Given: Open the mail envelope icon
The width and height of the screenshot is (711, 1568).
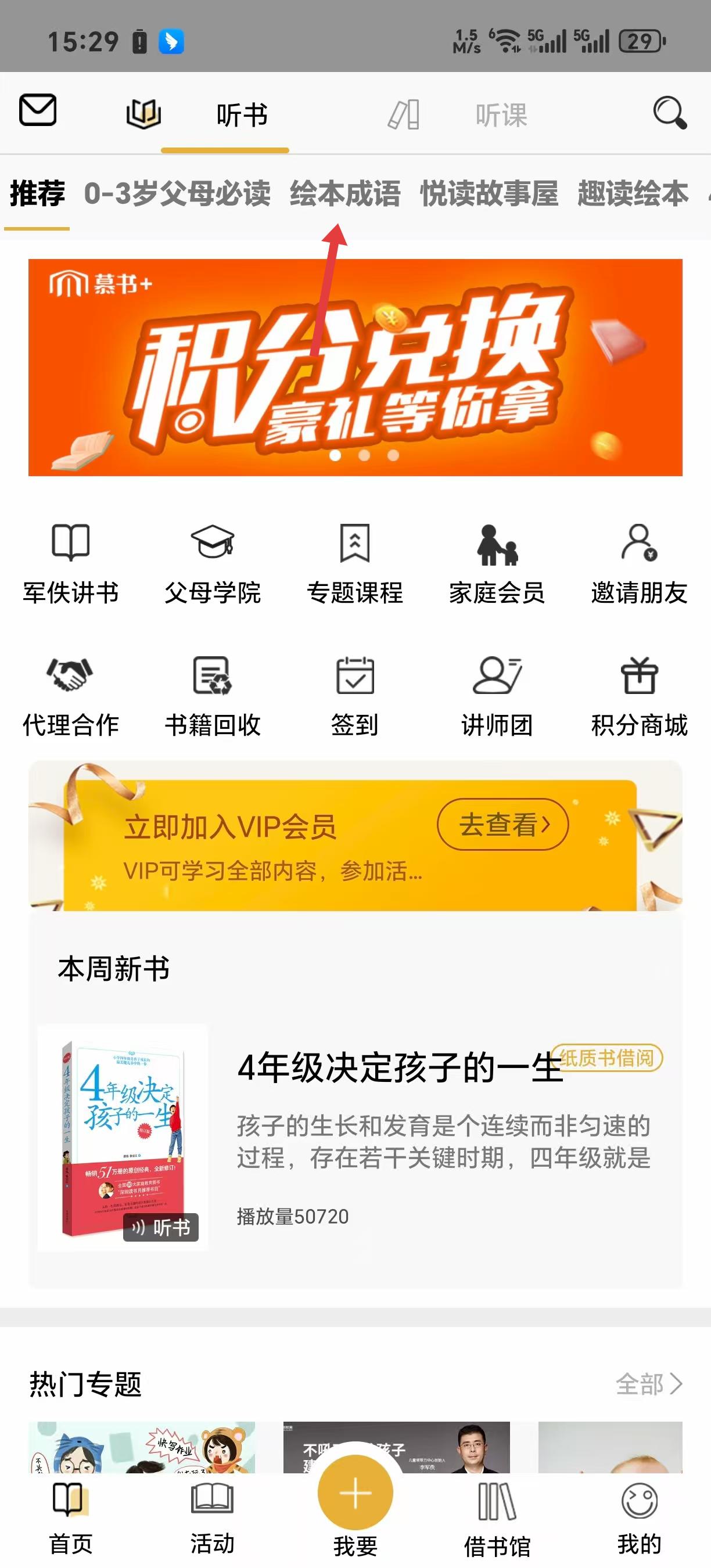Looking at the screenshot, I should tap(38, 110).
